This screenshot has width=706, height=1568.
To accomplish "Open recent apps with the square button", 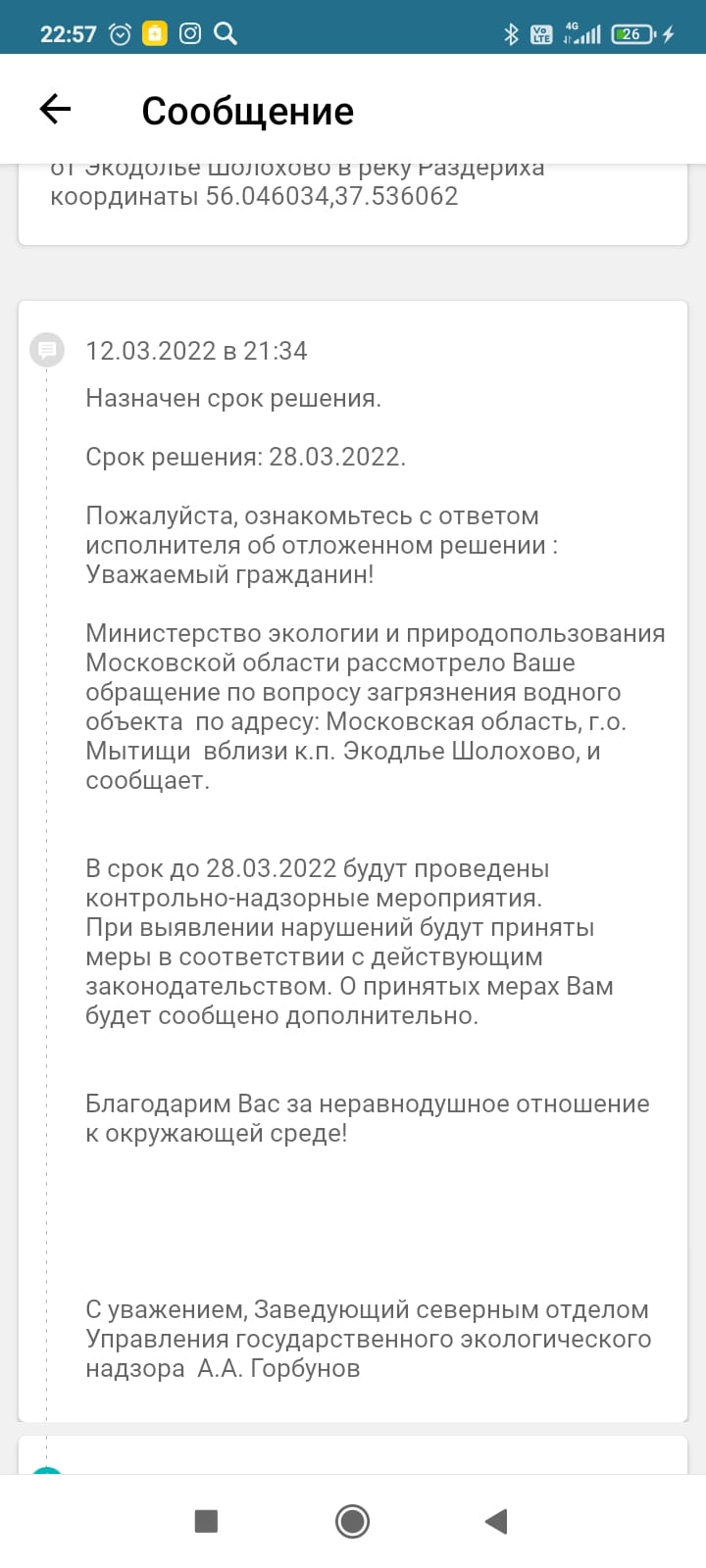I will pyautogui.click(x=206, y=1521).
